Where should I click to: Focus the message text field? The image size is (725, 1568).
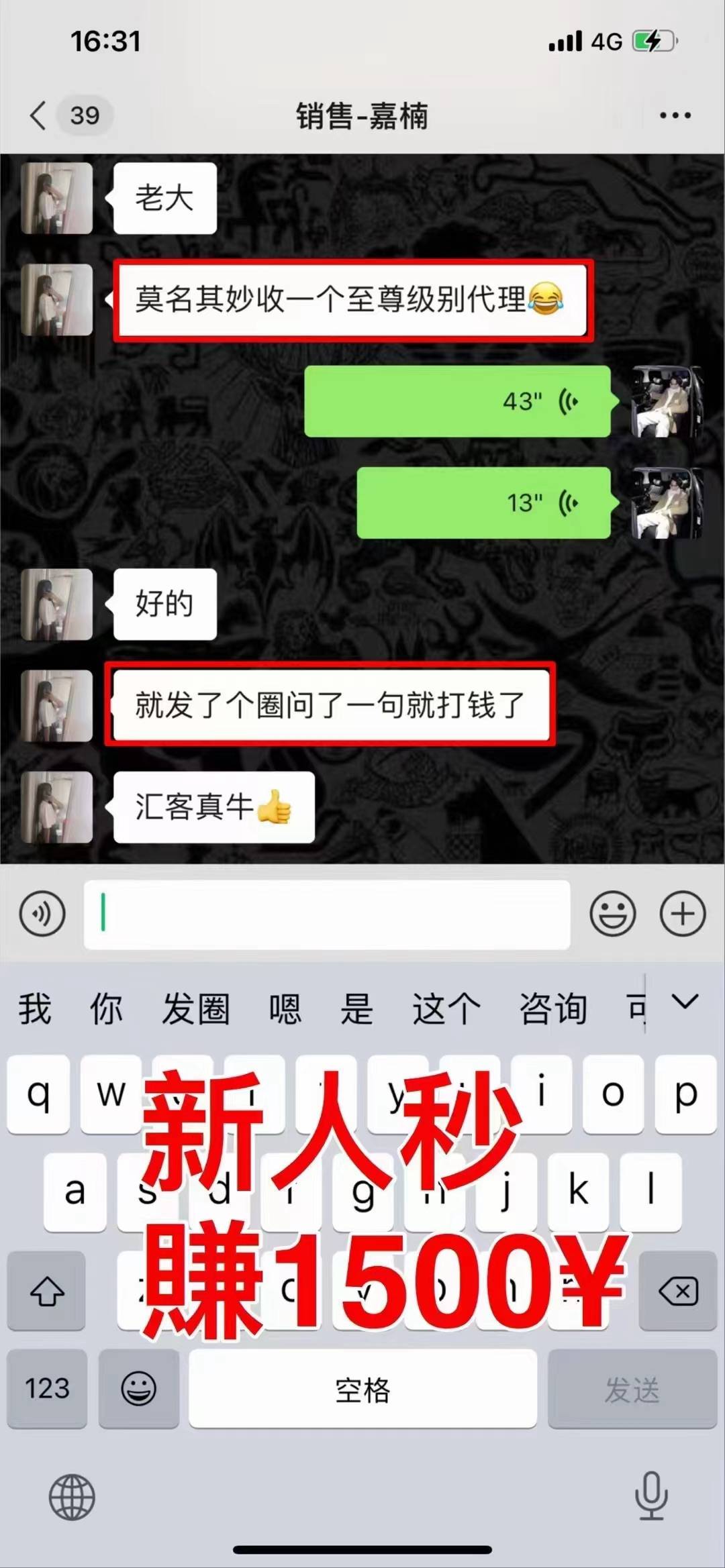tap(327, 914)
